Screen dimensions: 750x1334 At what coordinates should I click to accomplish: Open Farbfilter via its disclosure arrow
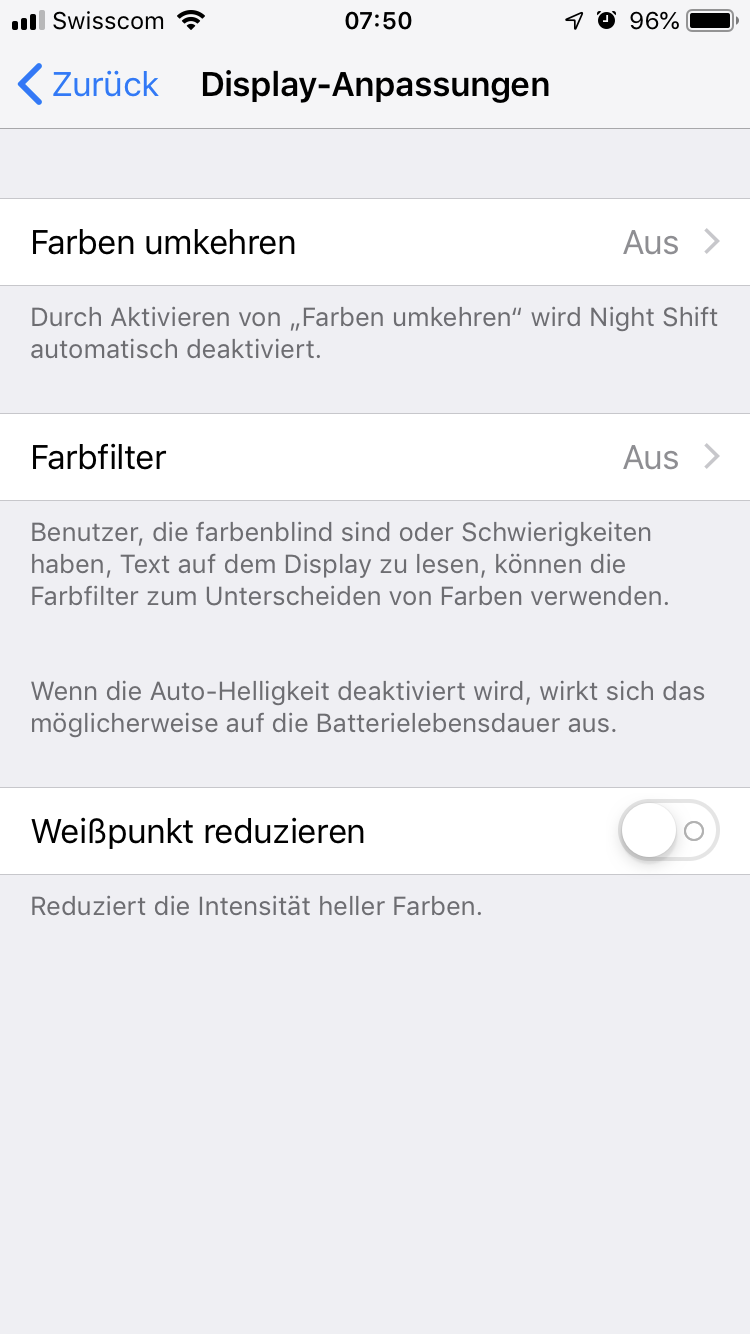(x=712, y=457)
